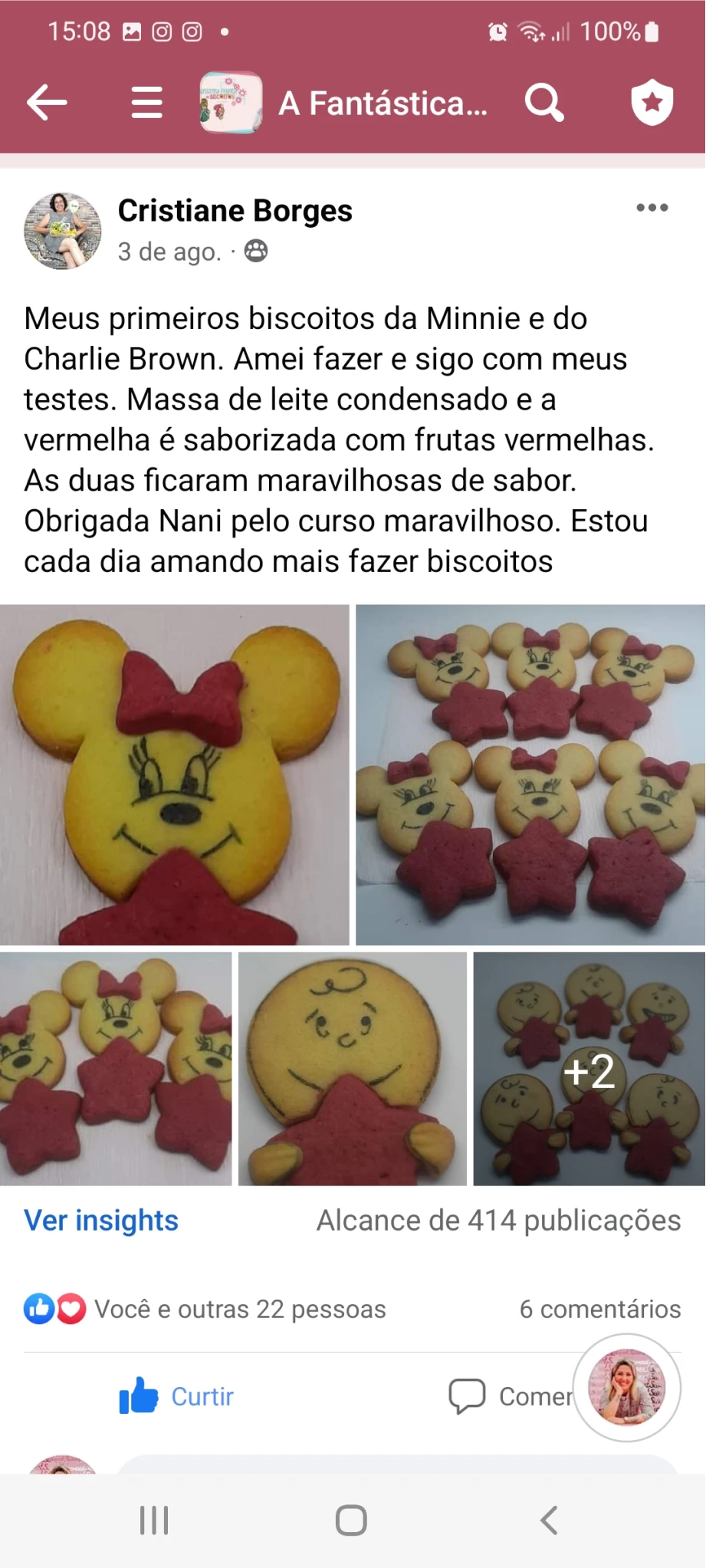Open Cristiane Borges's profile by name
This screenshot has width=706, height=1568.
[235, 211]
